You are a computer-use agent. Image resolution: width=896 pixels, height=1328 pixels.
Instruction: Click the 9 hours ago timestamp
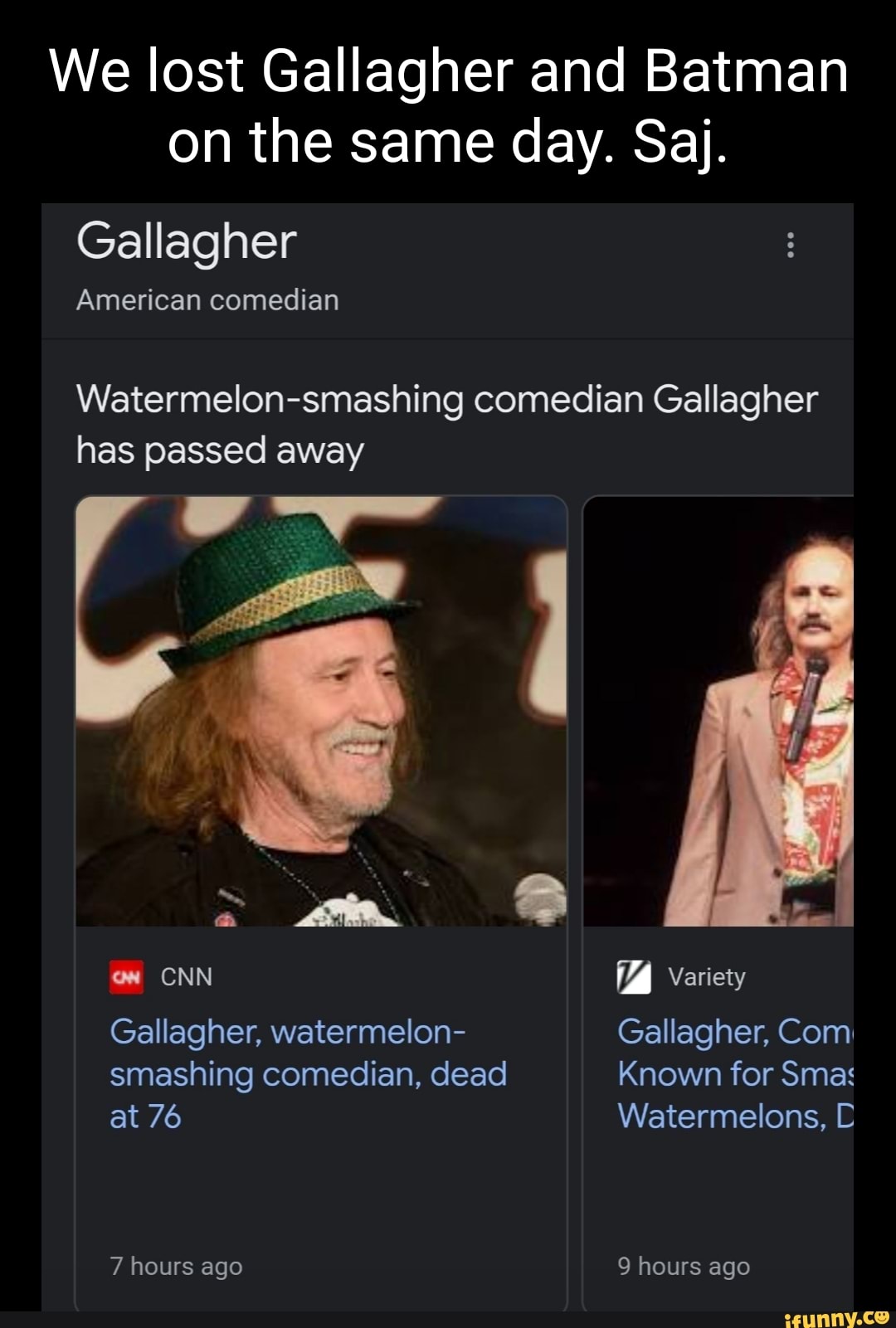click(684, 1266)
